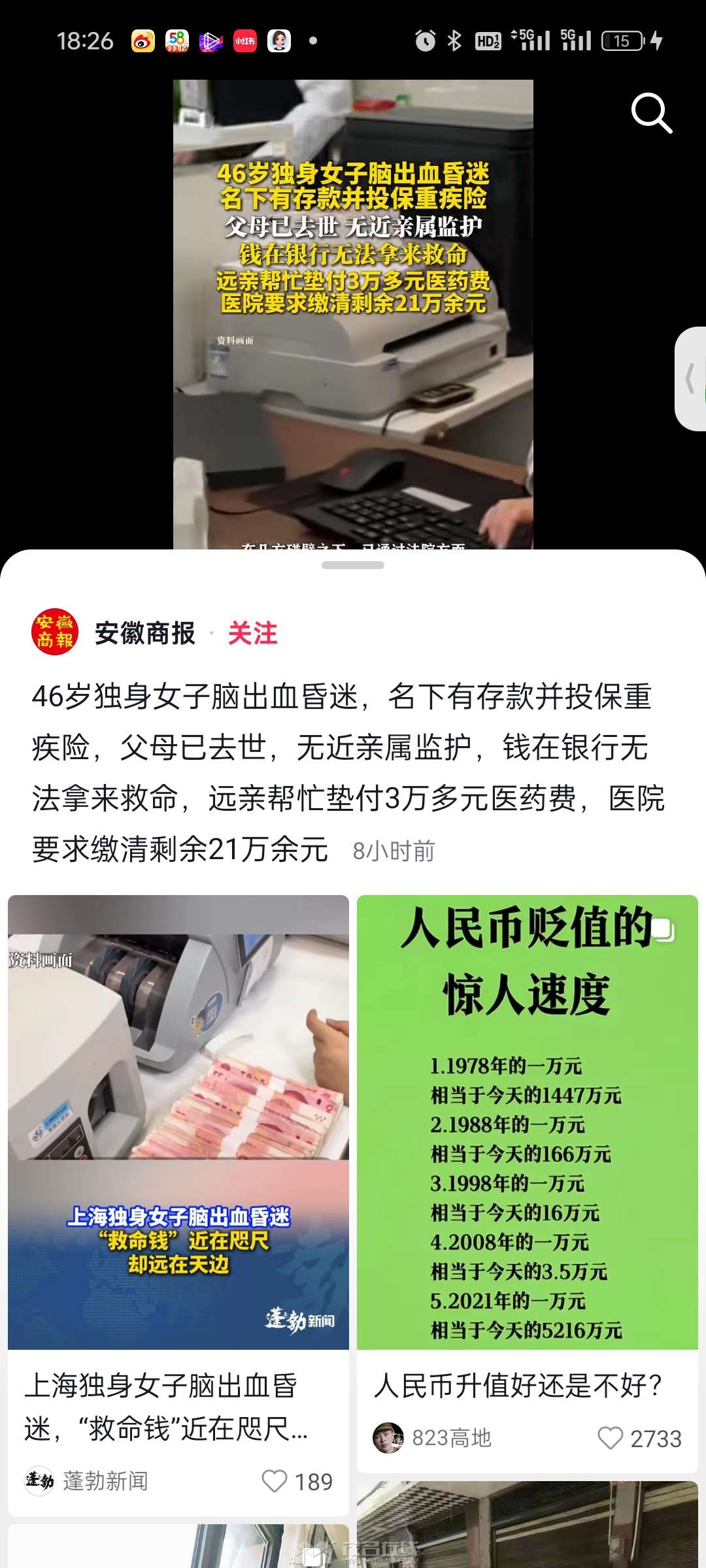View 823高地 author profile
The height and width of the screenshot is (1568, 706).
click(x=431, y=1438)
